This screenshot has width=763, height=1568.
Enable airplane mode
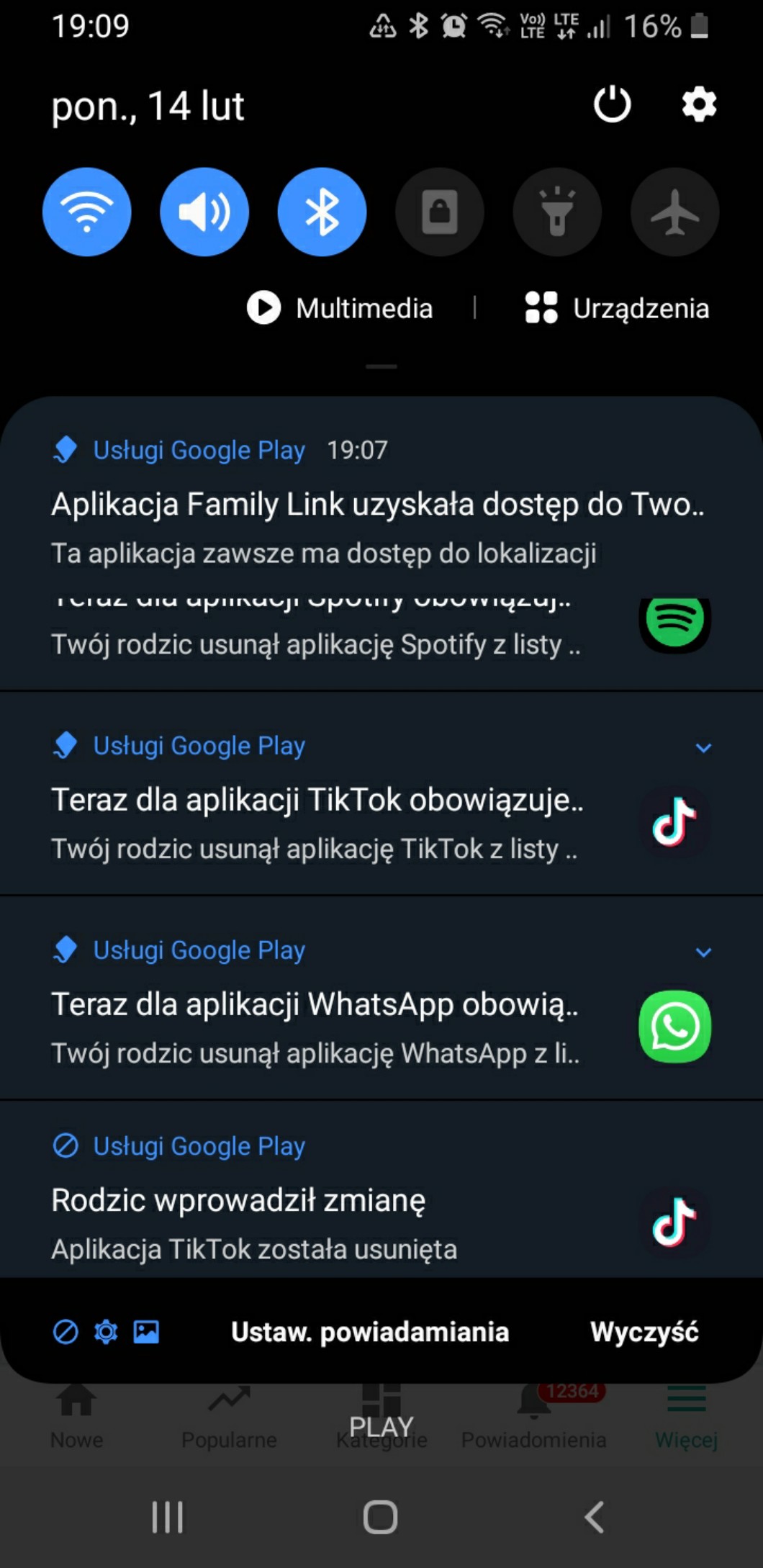pos(674,212)
